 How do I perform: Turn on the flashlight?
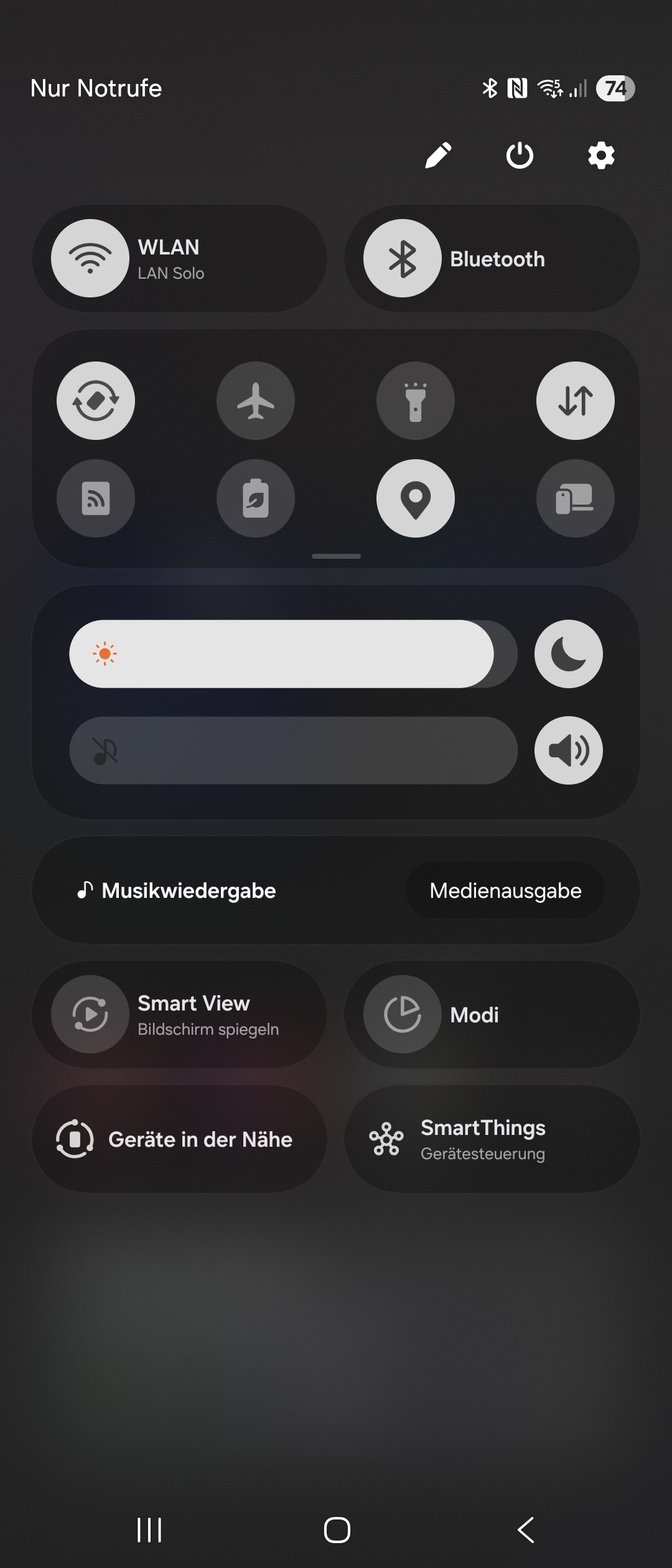[x=416, y=401]
